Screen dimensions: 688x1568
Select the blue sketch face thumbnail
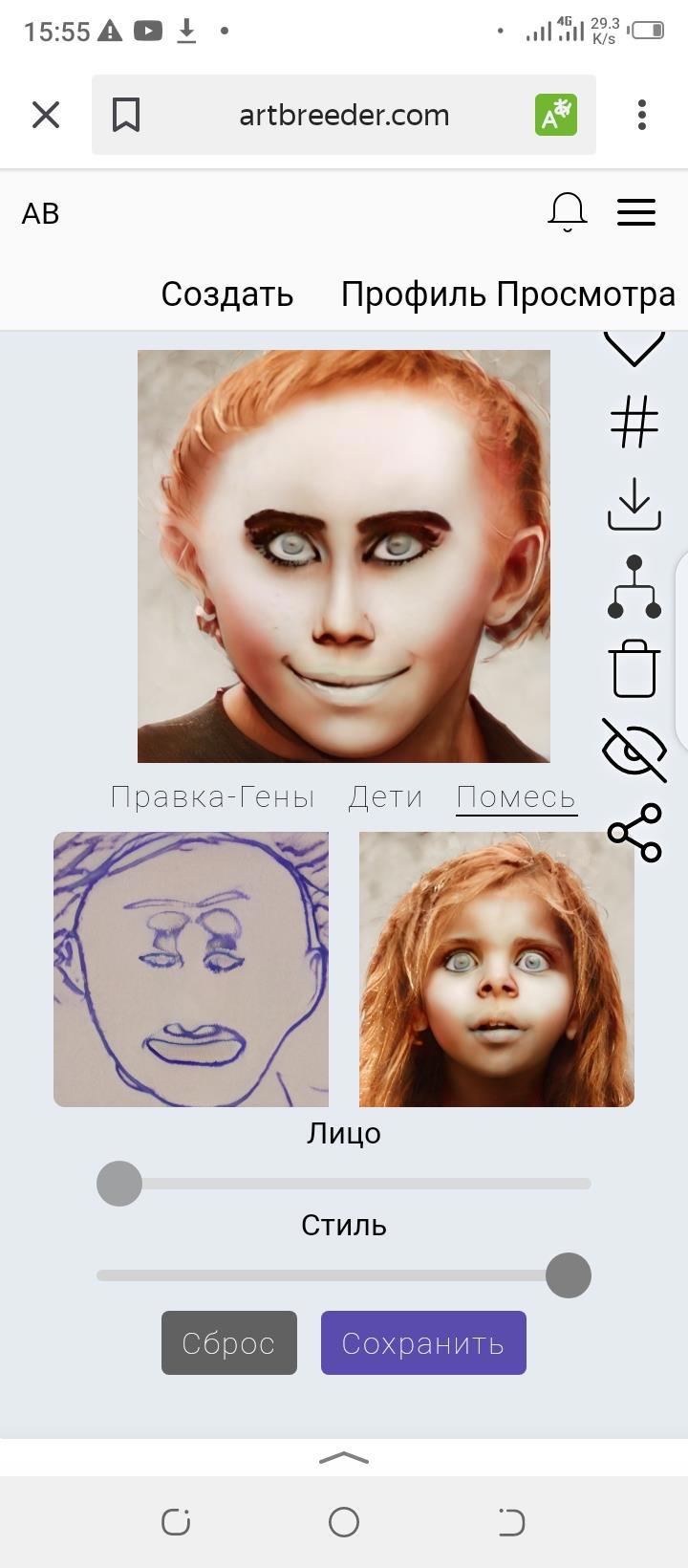(x=191, y=969)
